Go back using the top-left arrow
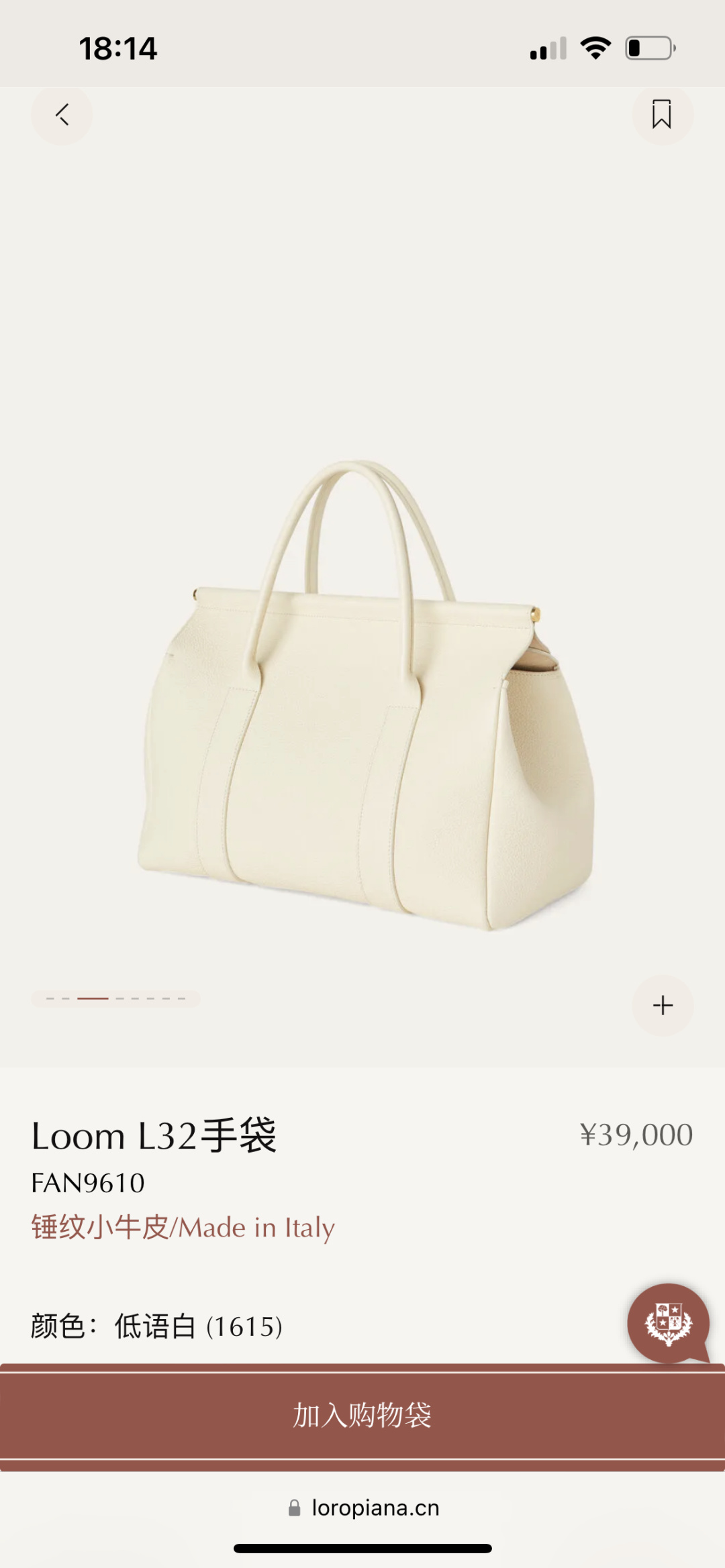This screenshot has height=1568, width=725. click(x=62, y=115)
